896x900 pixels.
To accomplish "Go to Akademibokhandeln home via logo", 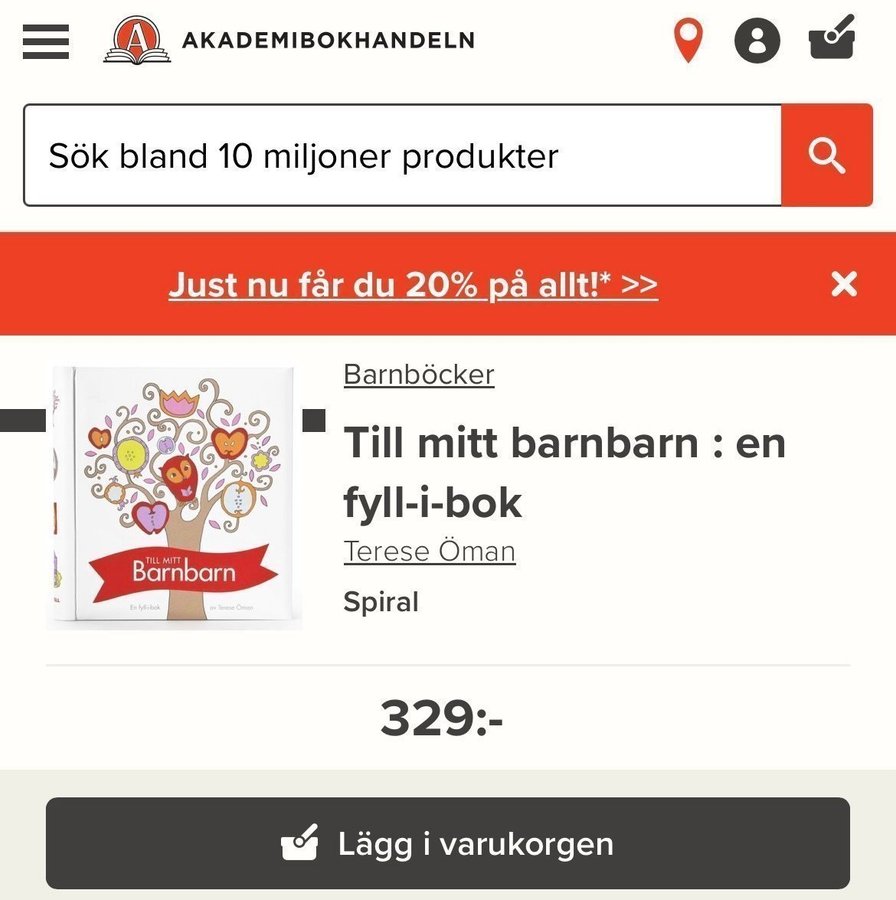I will (x=289, y=40).
